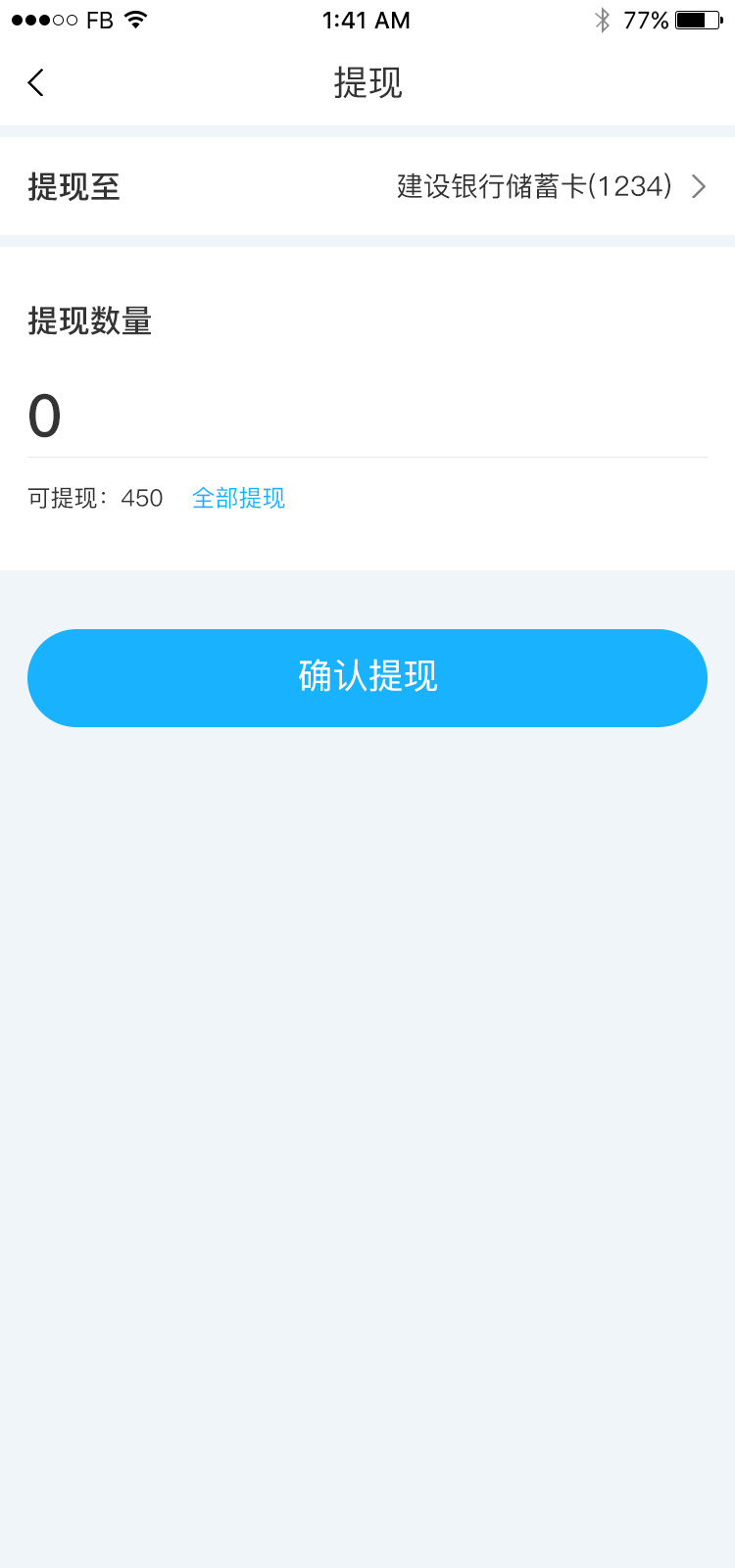Open the 提现至 bank card row

pyautogui.click(x=367, y=186)
